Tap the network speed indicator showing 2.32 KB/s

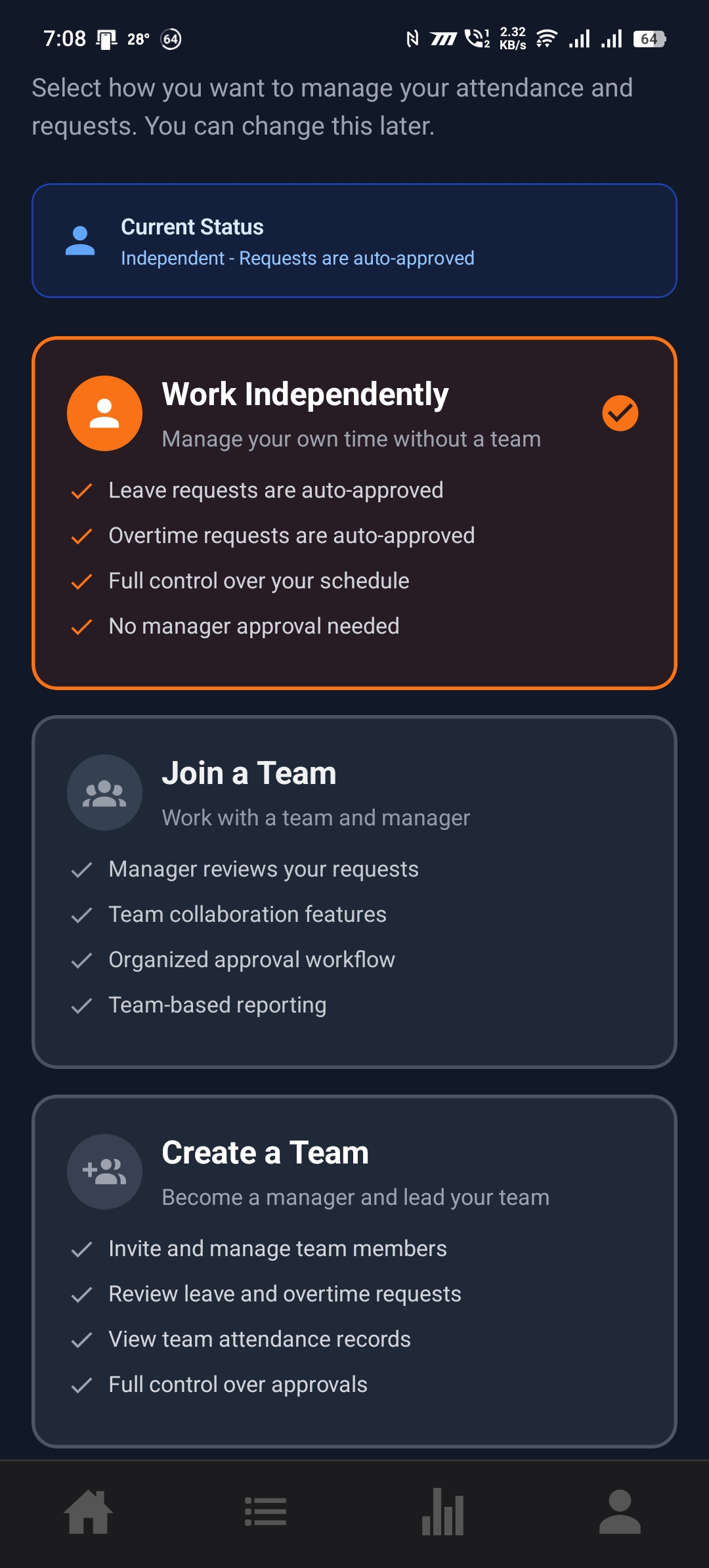(x=511, y=39)
